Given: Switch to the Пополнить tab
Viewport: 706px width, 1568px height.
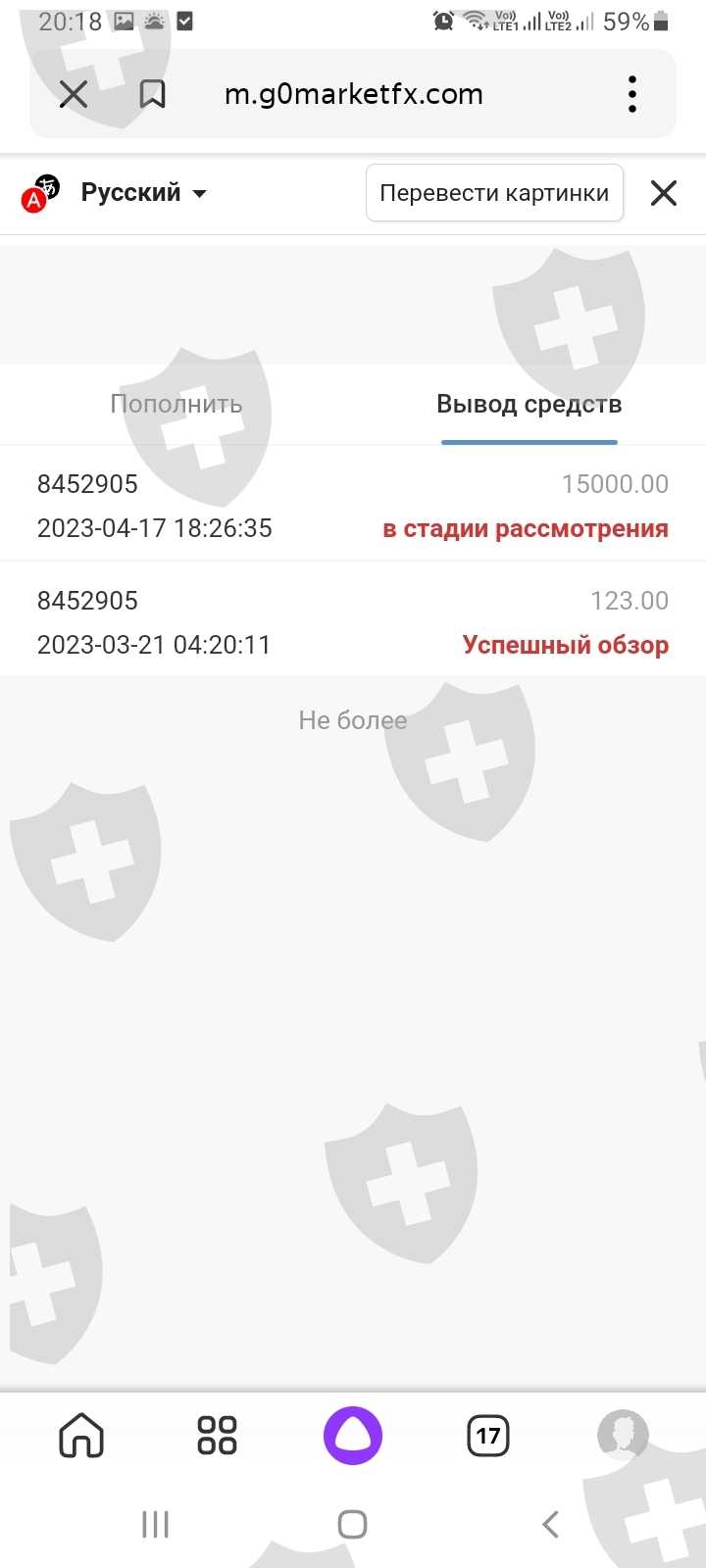Looking at the screenshot, I should point(176,404).
